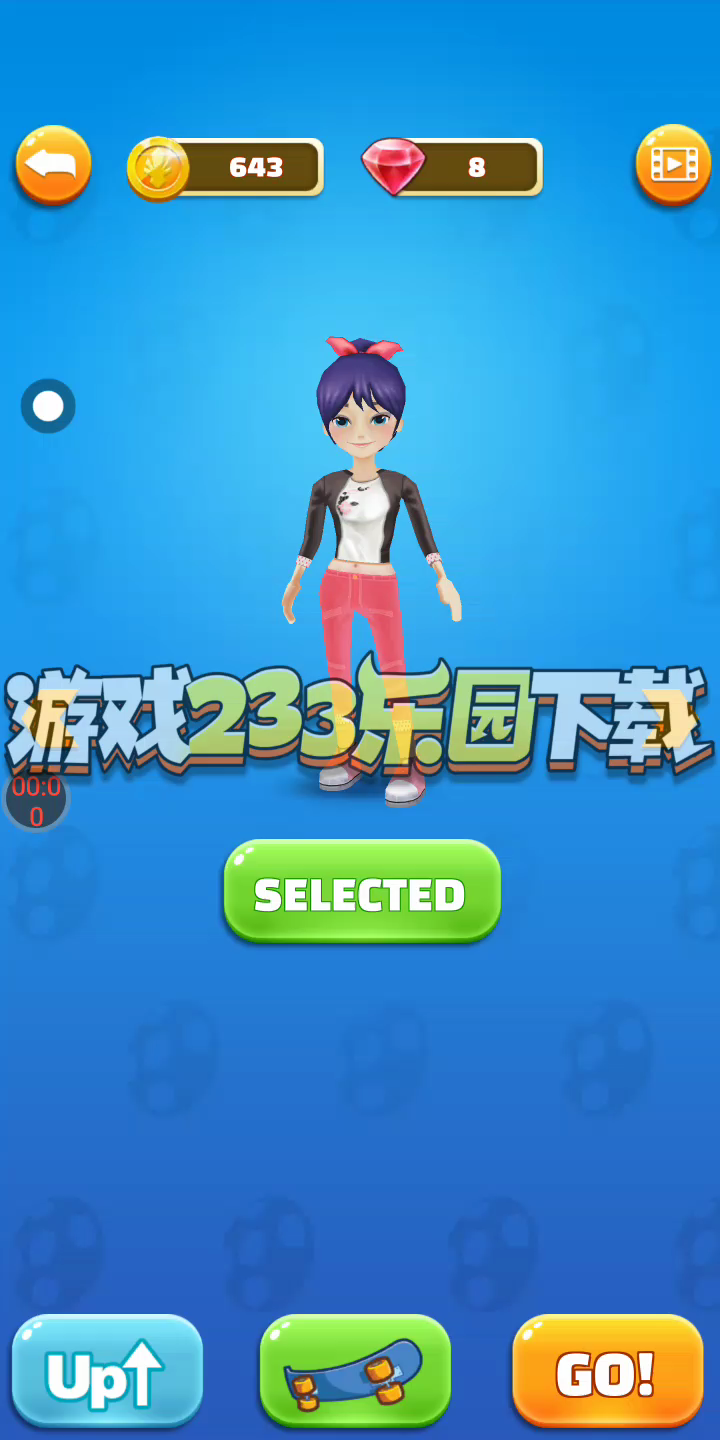Start the game with GO!
Screen dimensions: 720x1440
point(607,1372)
